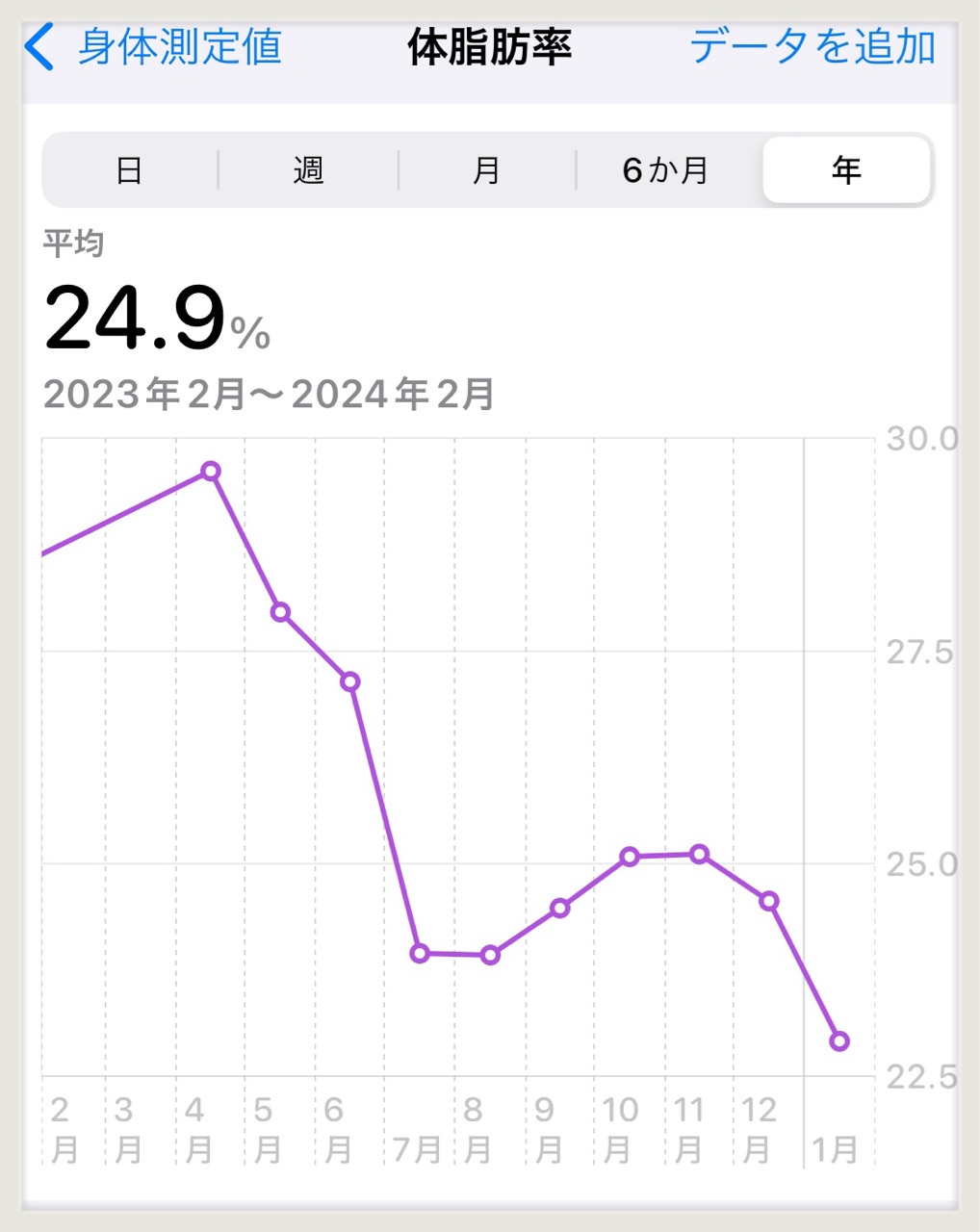Tap データを追加 to add data
The width and height of the screenshot is (980, 1232).
[x=812, y=47]
